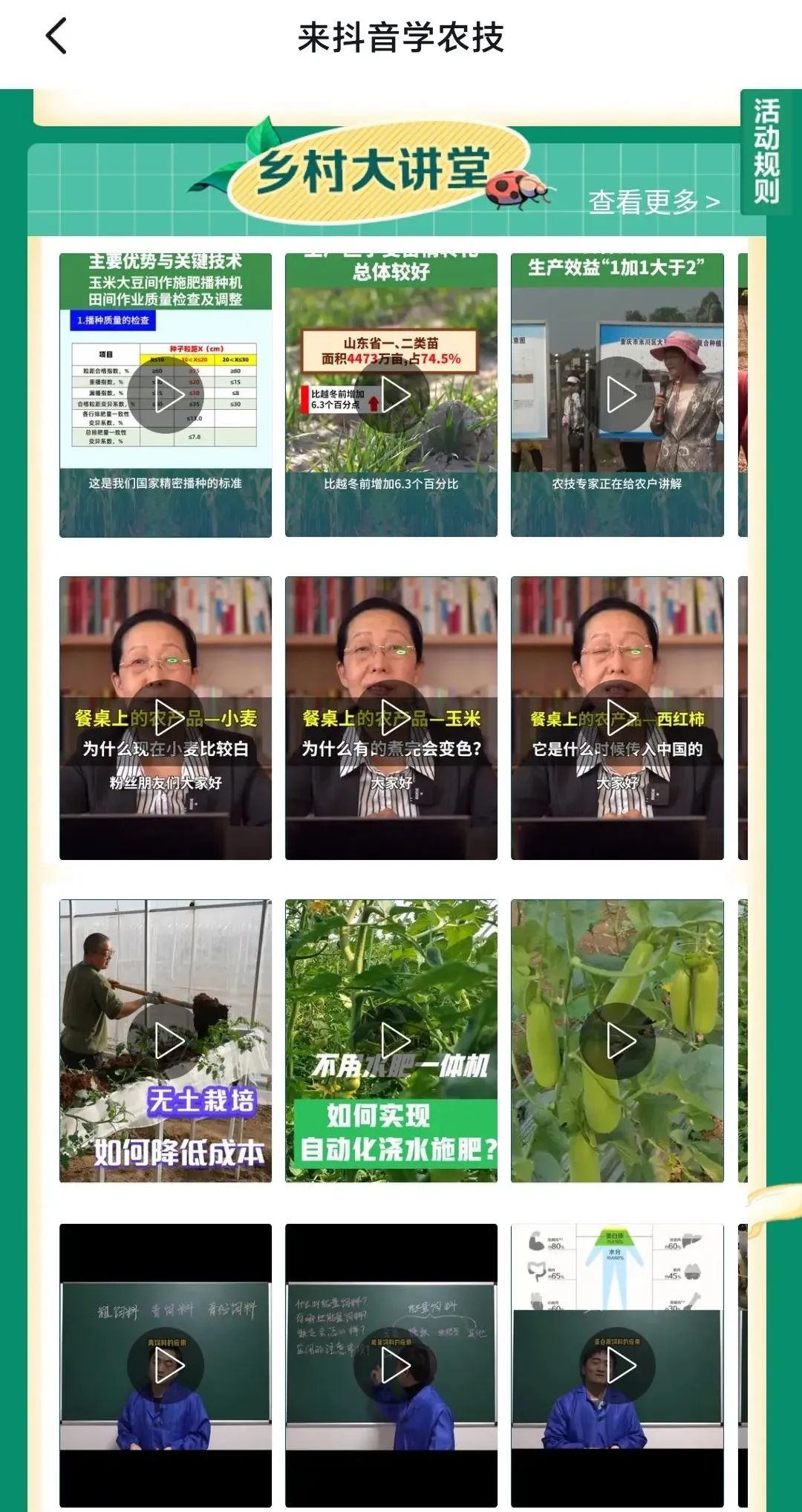Tap 查看更多 to see more lectures
Image resolution: width=802 pixels, height=1512 pixels.
(x=654, y=201)
